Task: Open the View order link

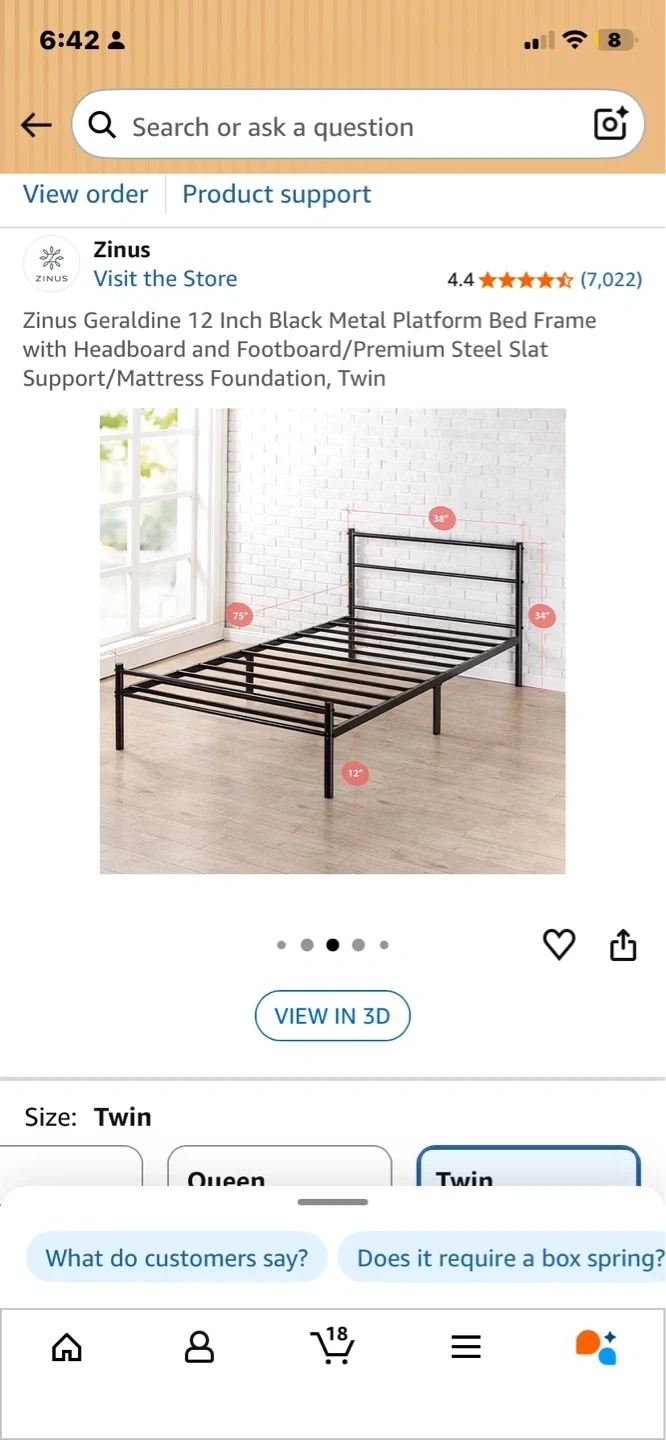Action: (85, 194)
